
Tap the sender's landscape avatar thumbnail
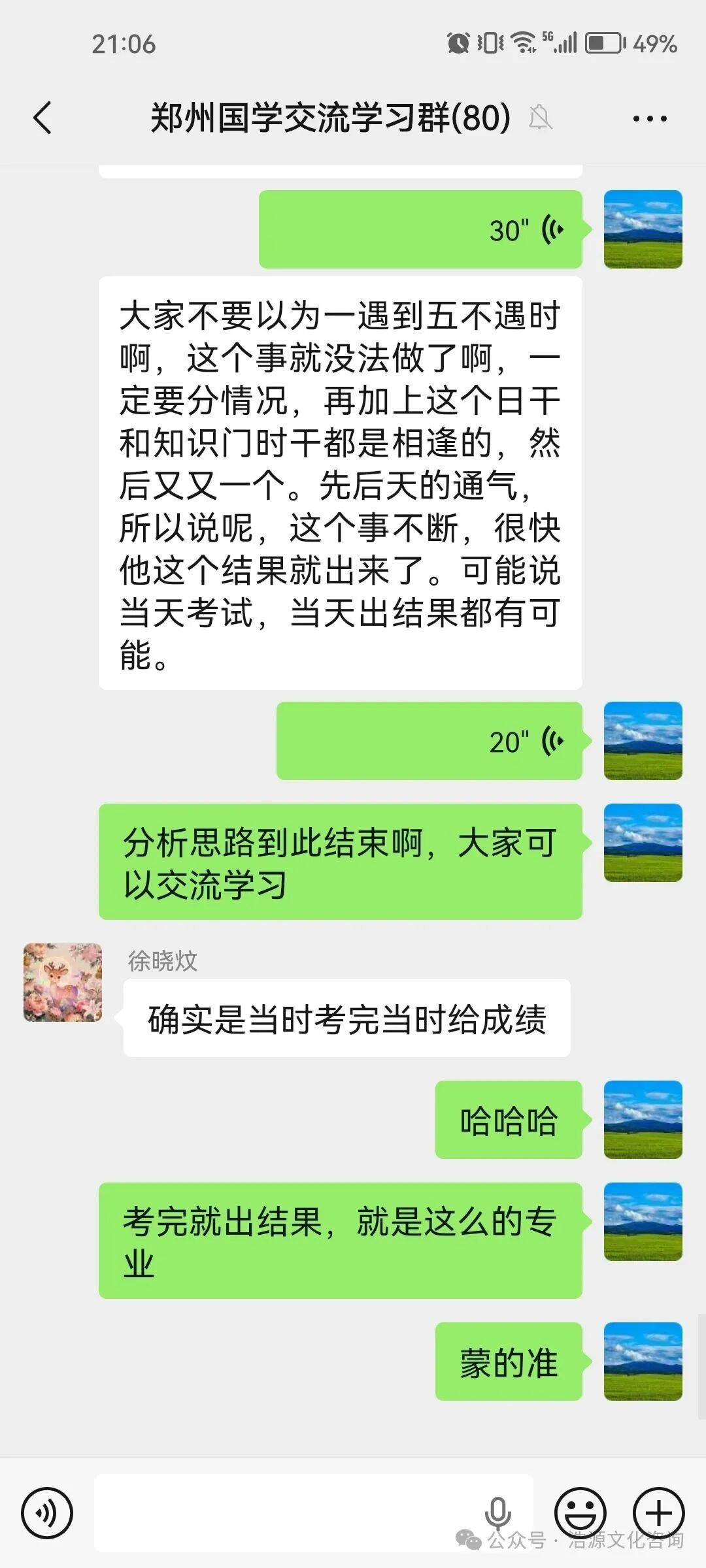point(644,228)
